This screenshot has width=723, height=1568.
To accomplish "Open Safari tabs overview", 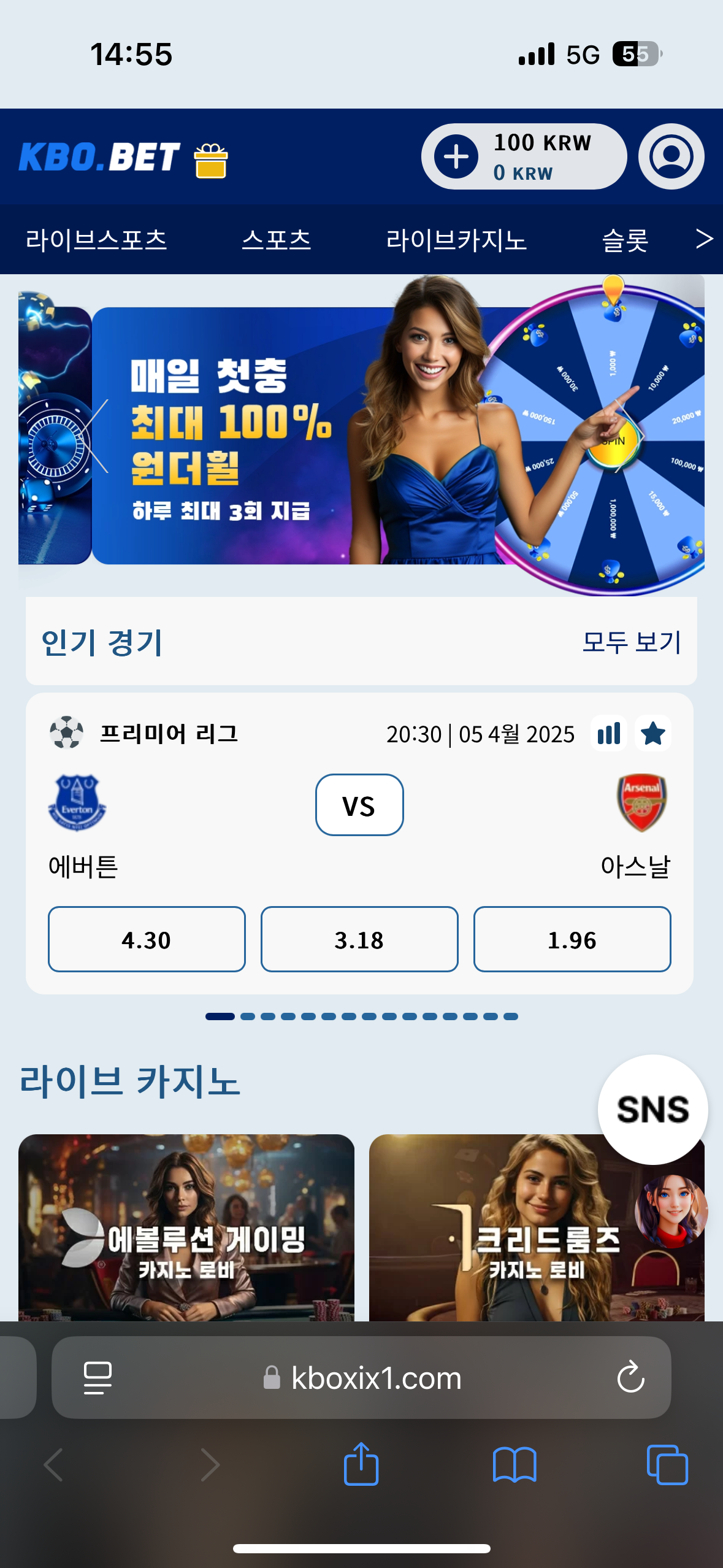I will pos(667,1465).
